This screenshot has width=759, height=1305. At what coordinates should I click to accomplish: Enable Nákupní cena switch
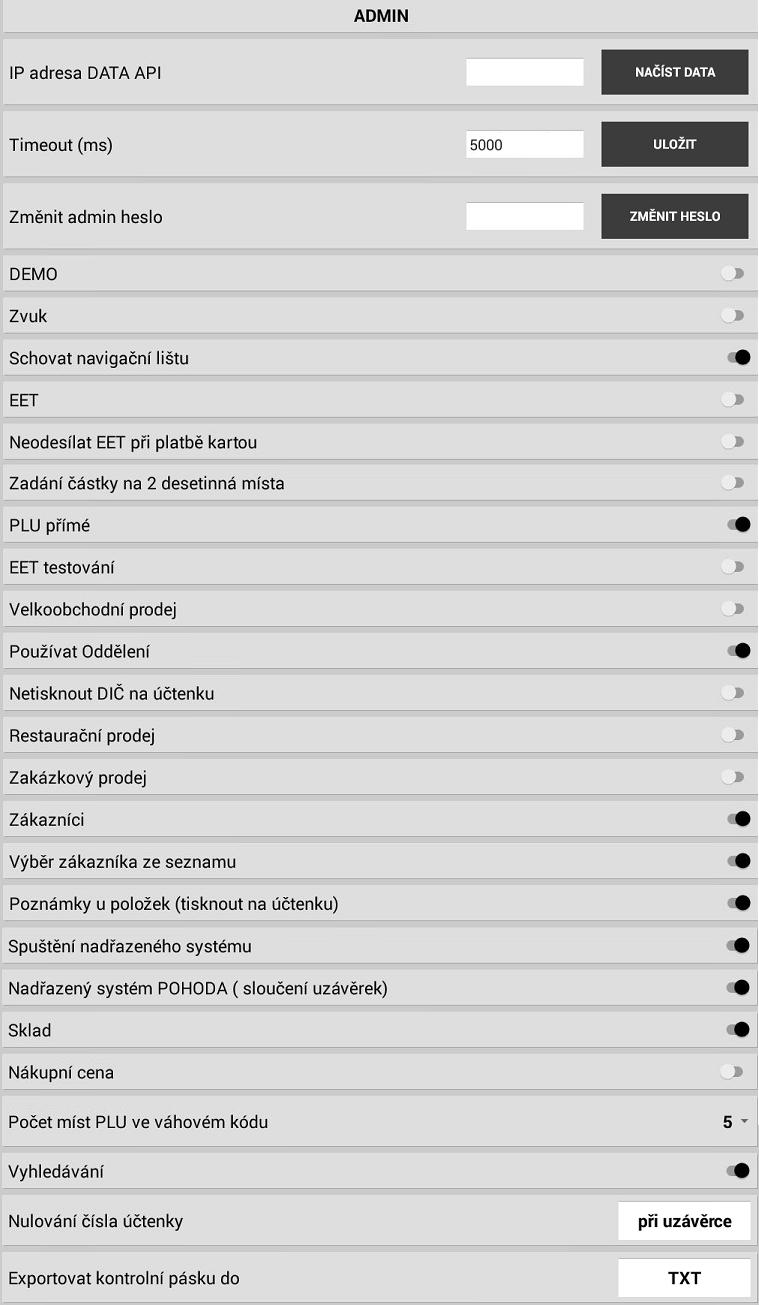[x=734, y=1072]
